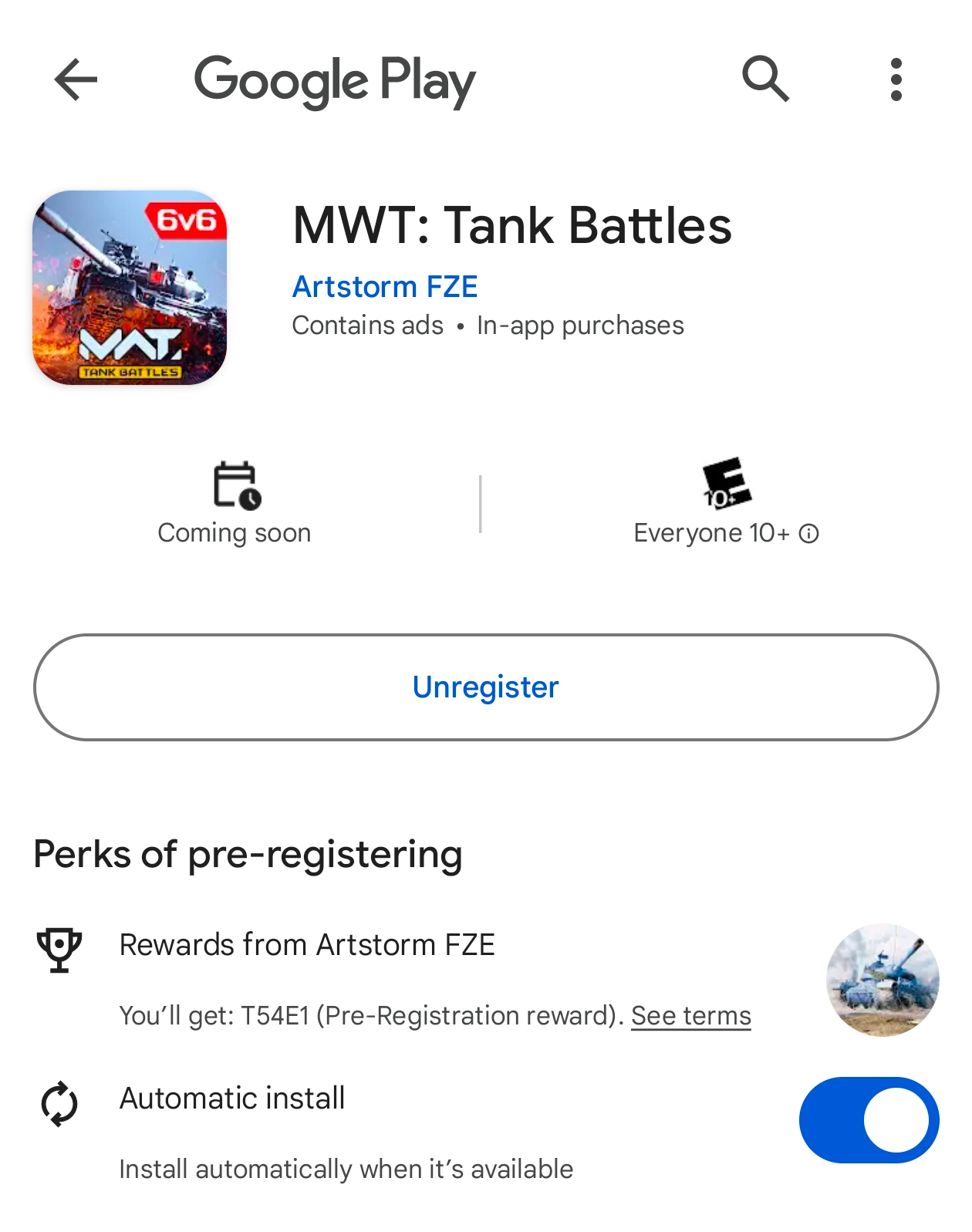The image size is (972, 1232).
Task: Select the Coming soon label
Action: (x=233, y=532)
